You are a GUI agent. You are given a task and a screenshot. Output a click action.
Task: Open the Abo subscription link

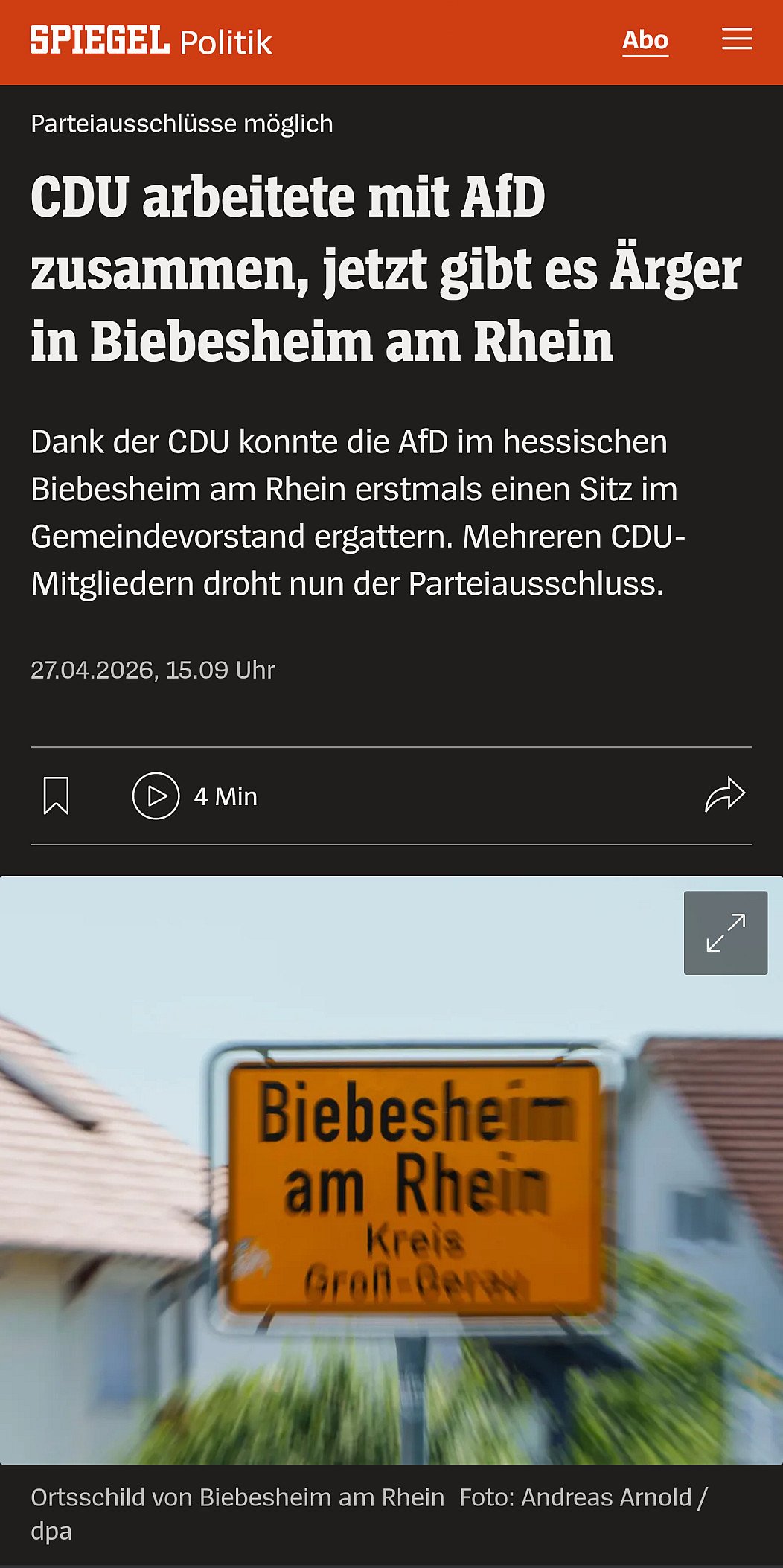(x=645, y=40)
